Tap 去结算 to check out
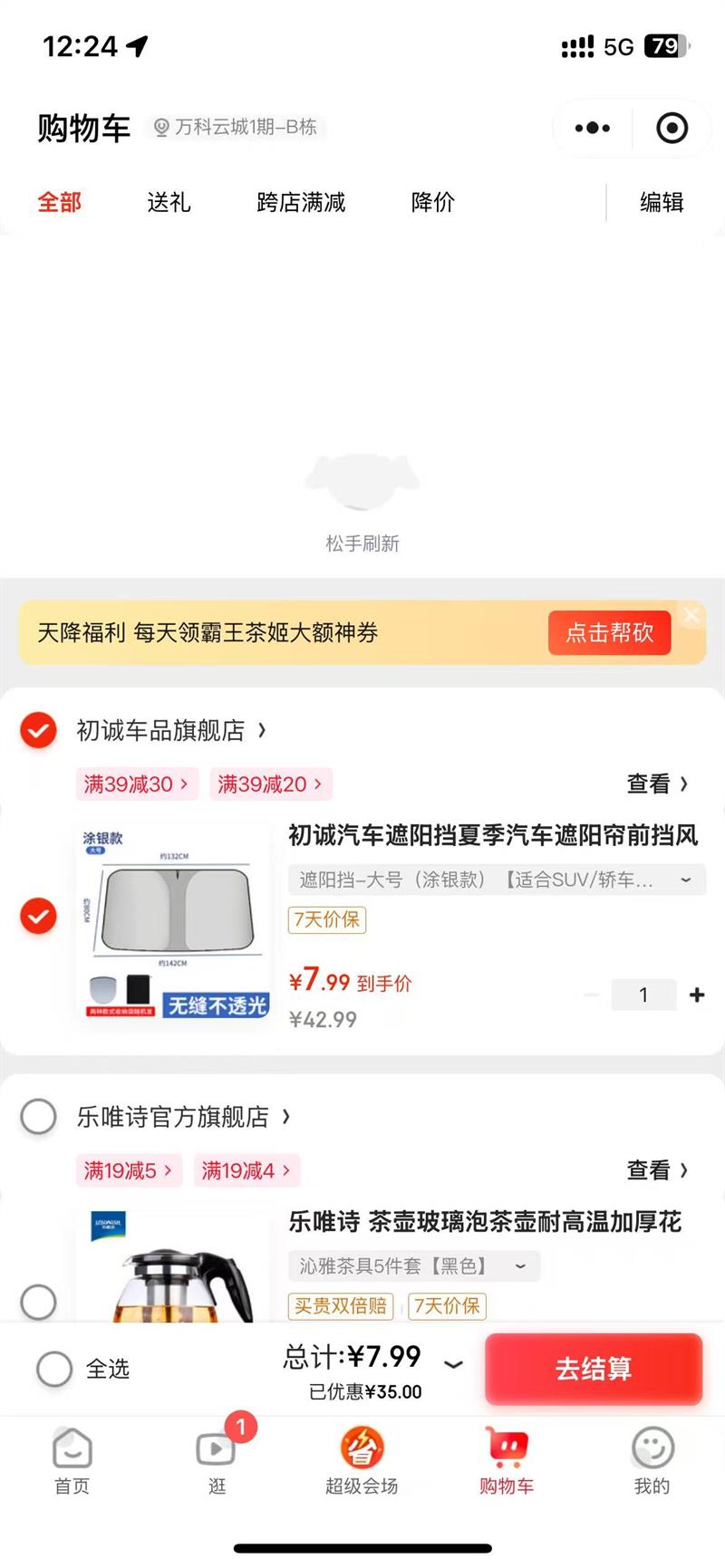Screen dimensions: 725x1568 coord(594,1369)
